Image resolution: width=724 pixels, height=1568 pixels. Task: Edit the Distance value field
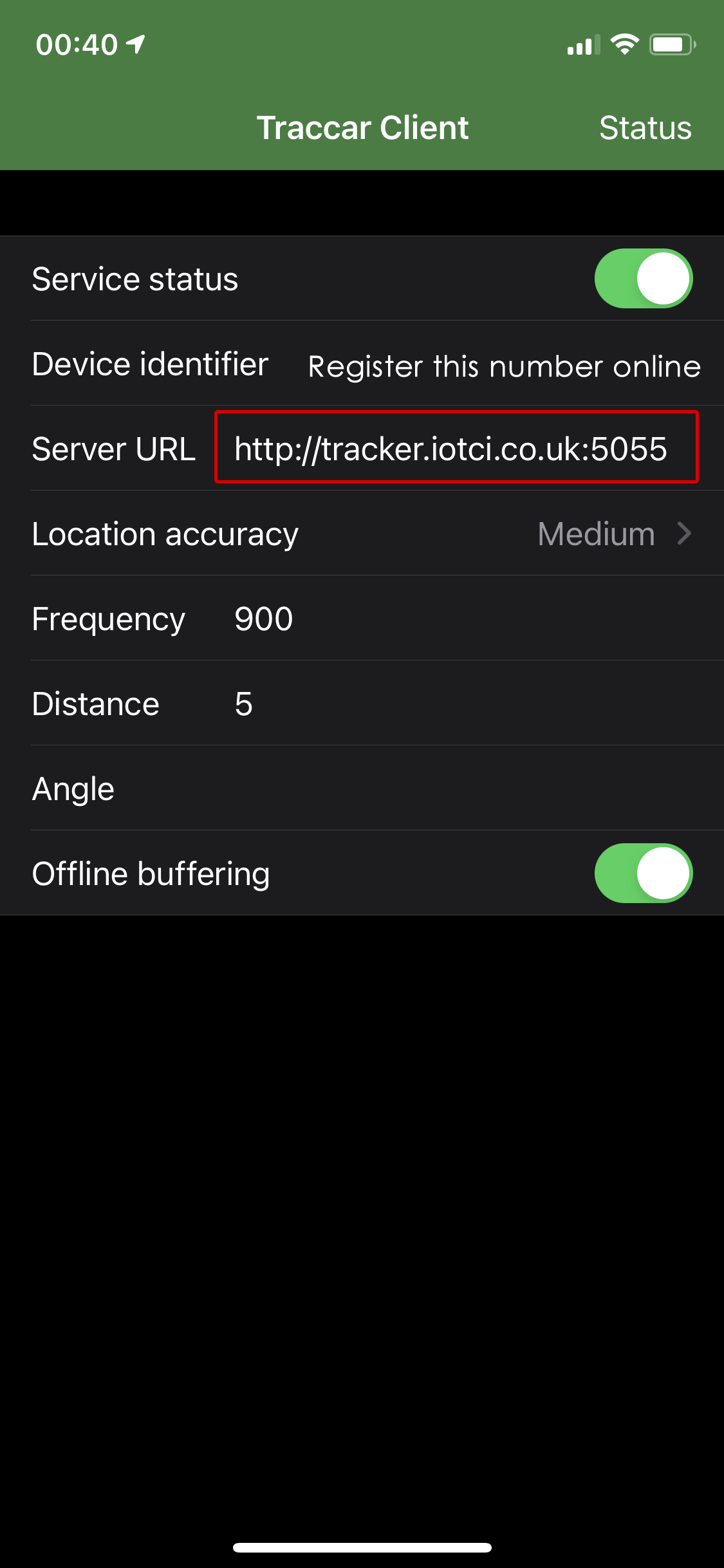450,704
